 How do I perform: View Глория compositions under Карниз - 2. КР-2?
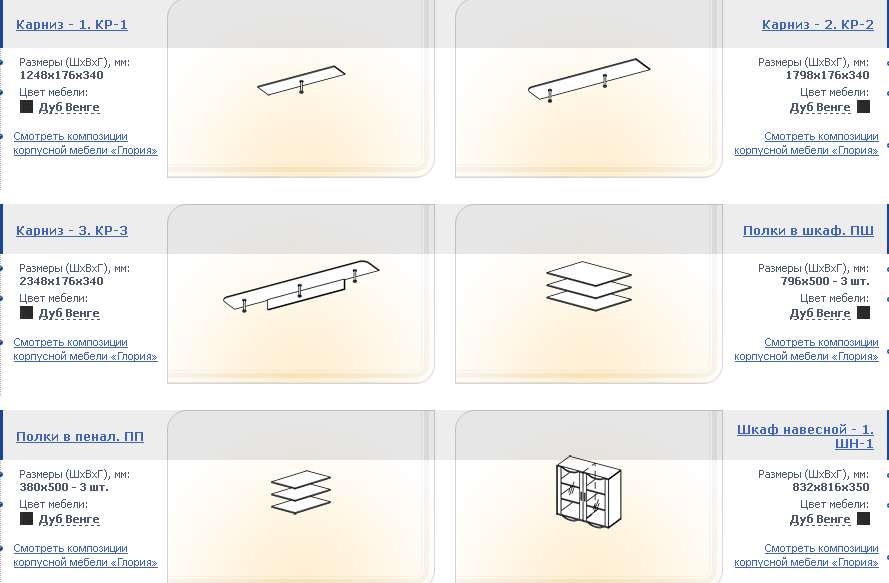(806, 143)
